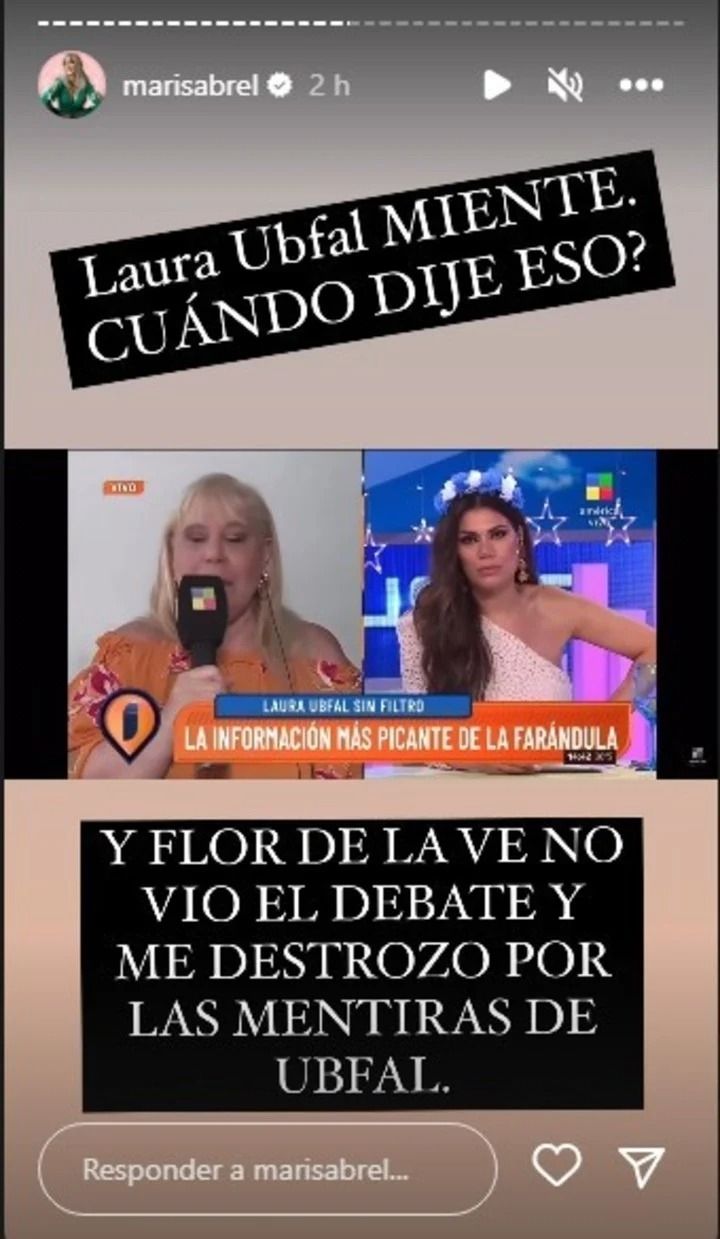Open the marisabrel username link
Viewport: 720px width, 1239px height.
click(192, 86)
